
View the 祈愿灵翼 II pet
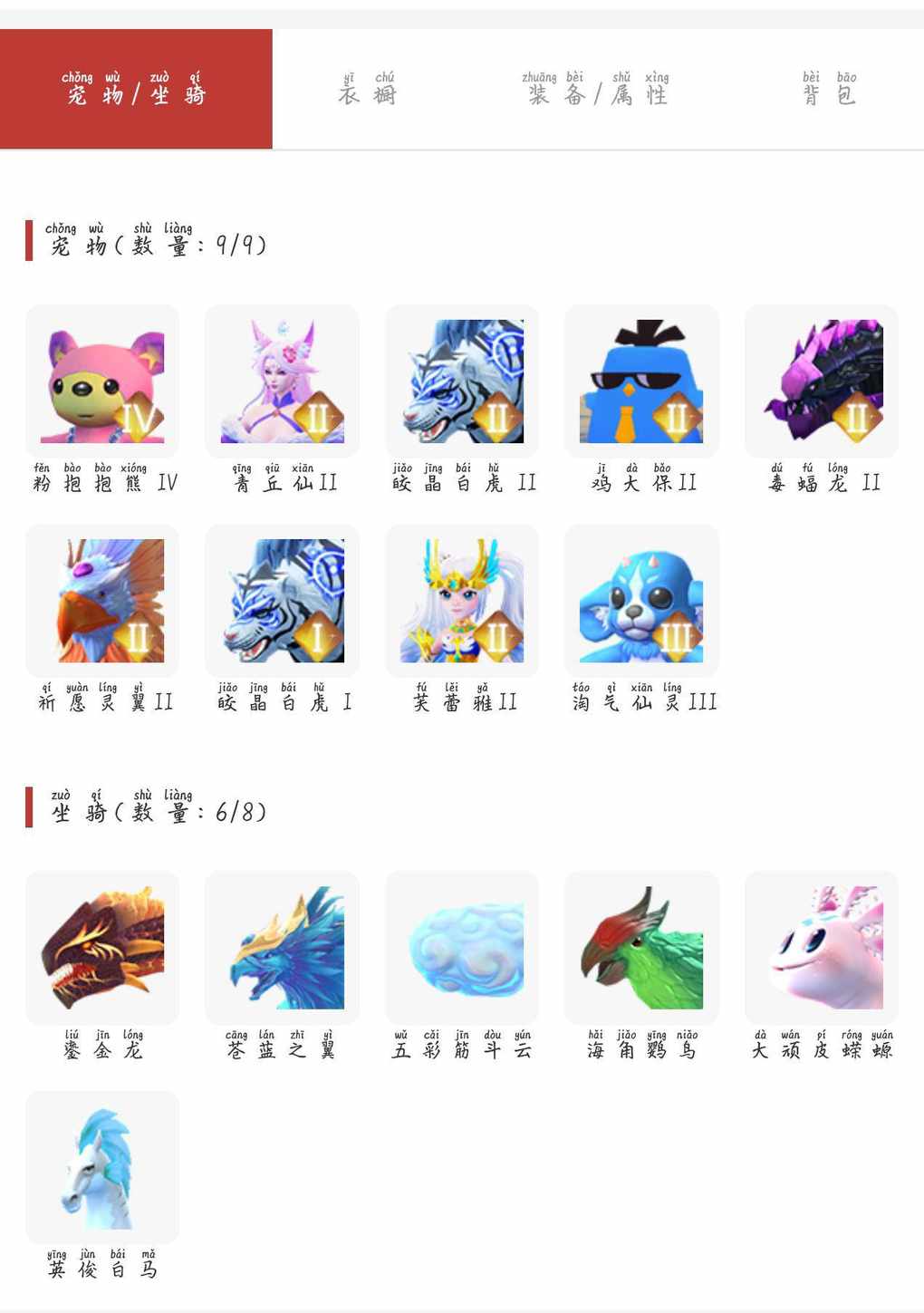(x=102, y=601)
